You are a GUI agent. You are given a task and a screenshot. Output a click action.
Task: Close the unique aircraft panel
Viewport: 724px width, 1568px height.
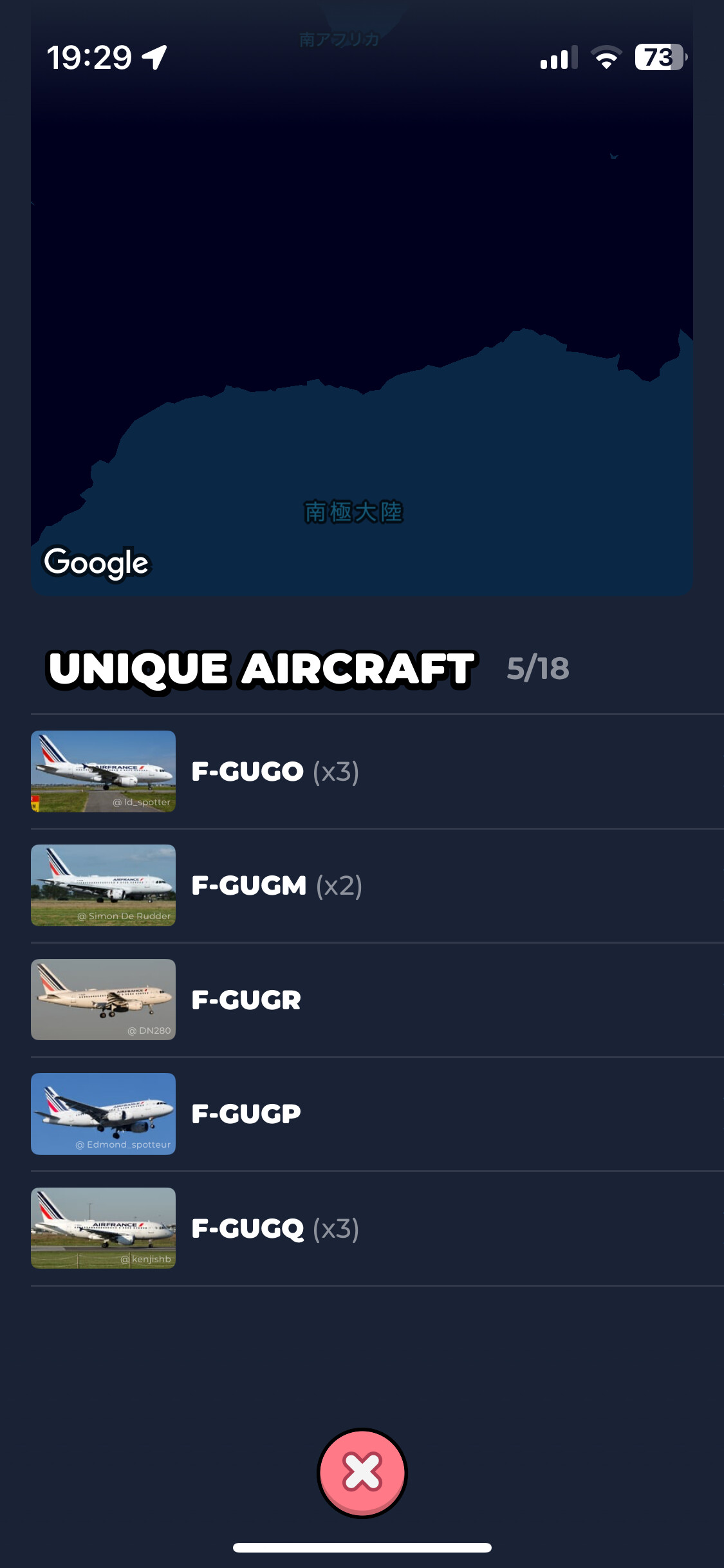tap(362, 1472)
